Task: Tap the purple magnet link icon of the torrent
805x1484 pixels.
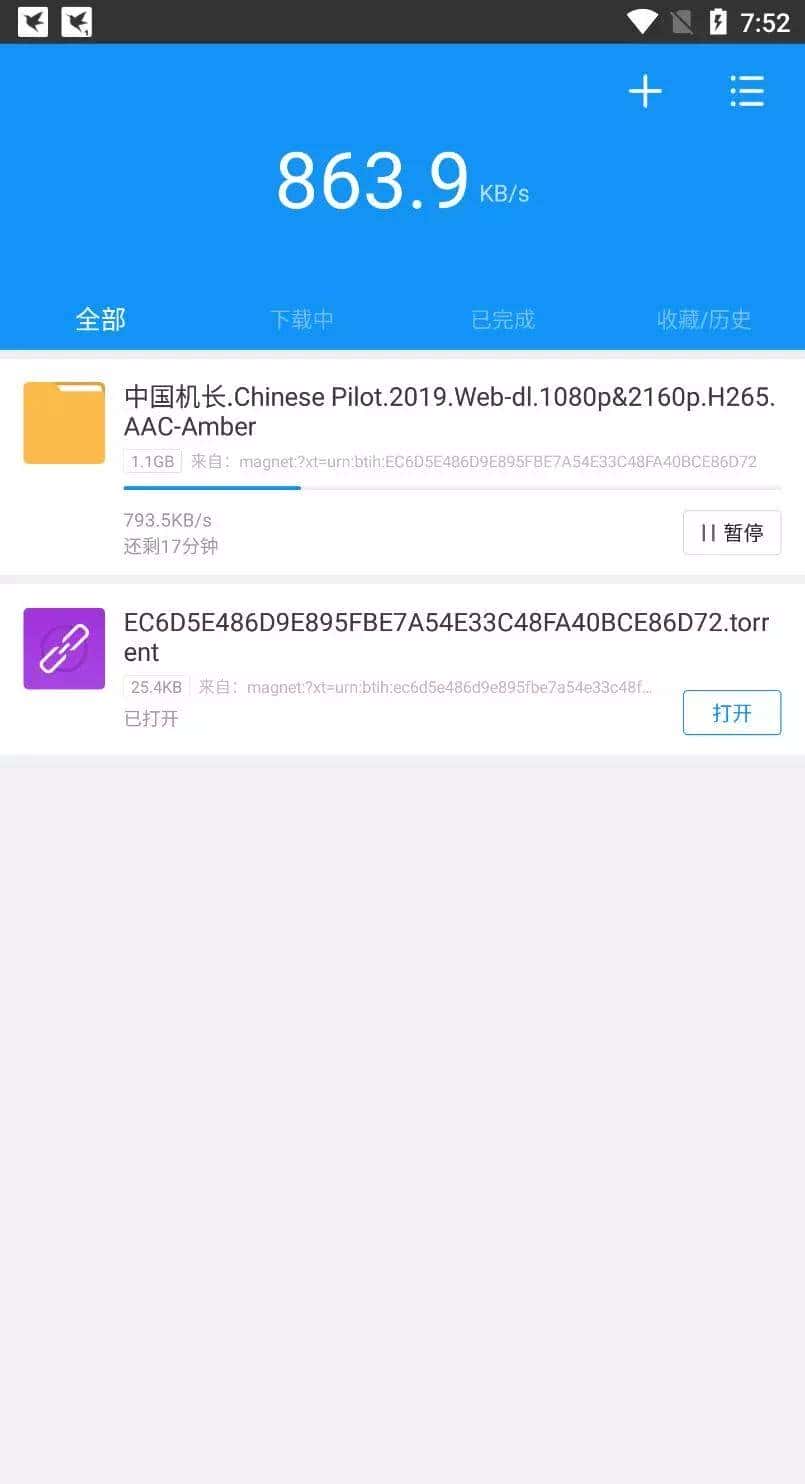Action: (x=63, y=648)
